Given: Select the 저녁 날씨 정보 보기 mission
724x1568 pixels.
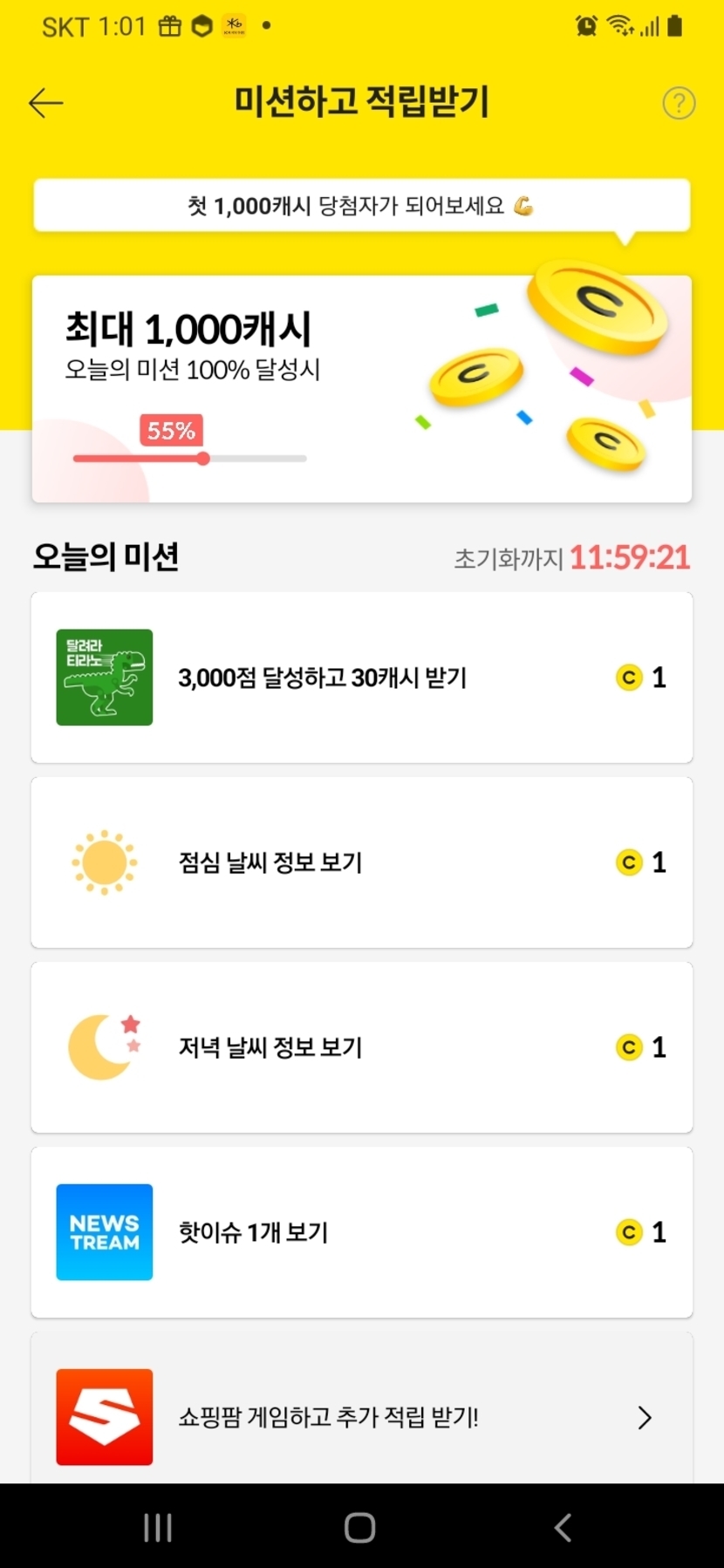Looking at the screenshot, I should click(x=361, y=1047).
